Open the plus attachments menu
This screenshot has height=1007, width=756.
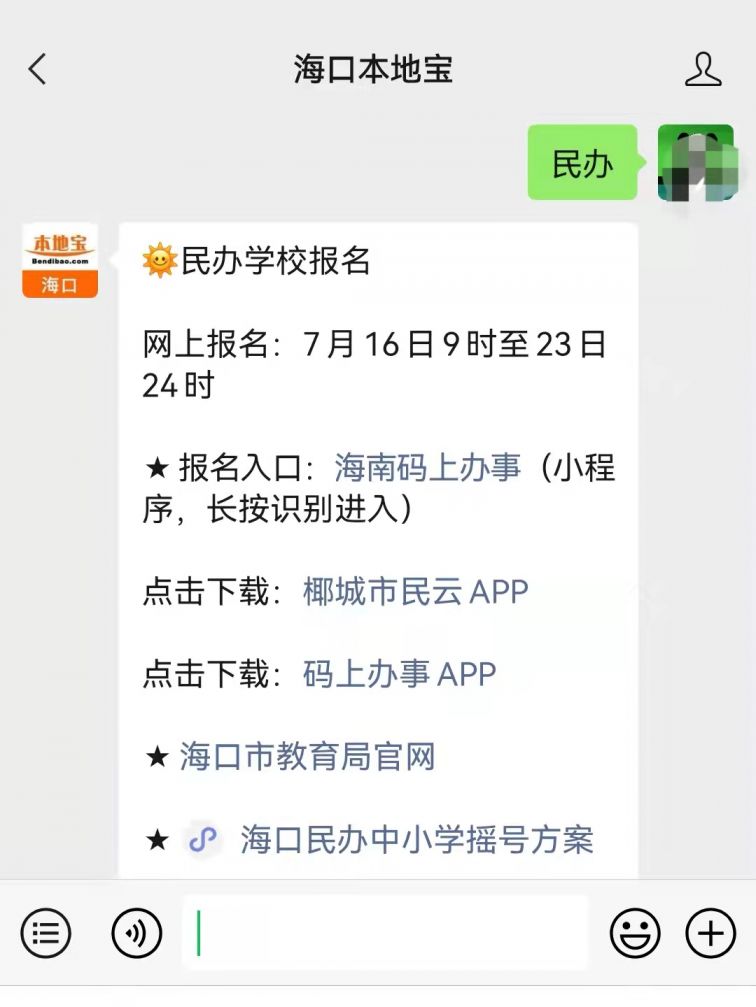coord(710,934)
